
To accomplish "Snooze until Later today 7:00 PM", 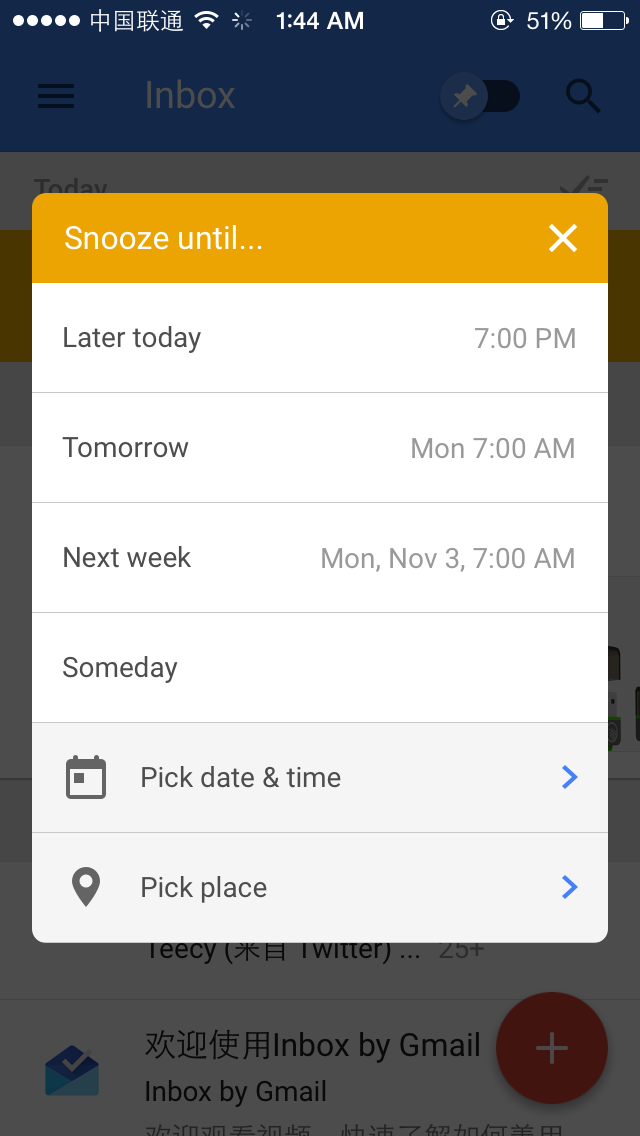I will [320, 338].
